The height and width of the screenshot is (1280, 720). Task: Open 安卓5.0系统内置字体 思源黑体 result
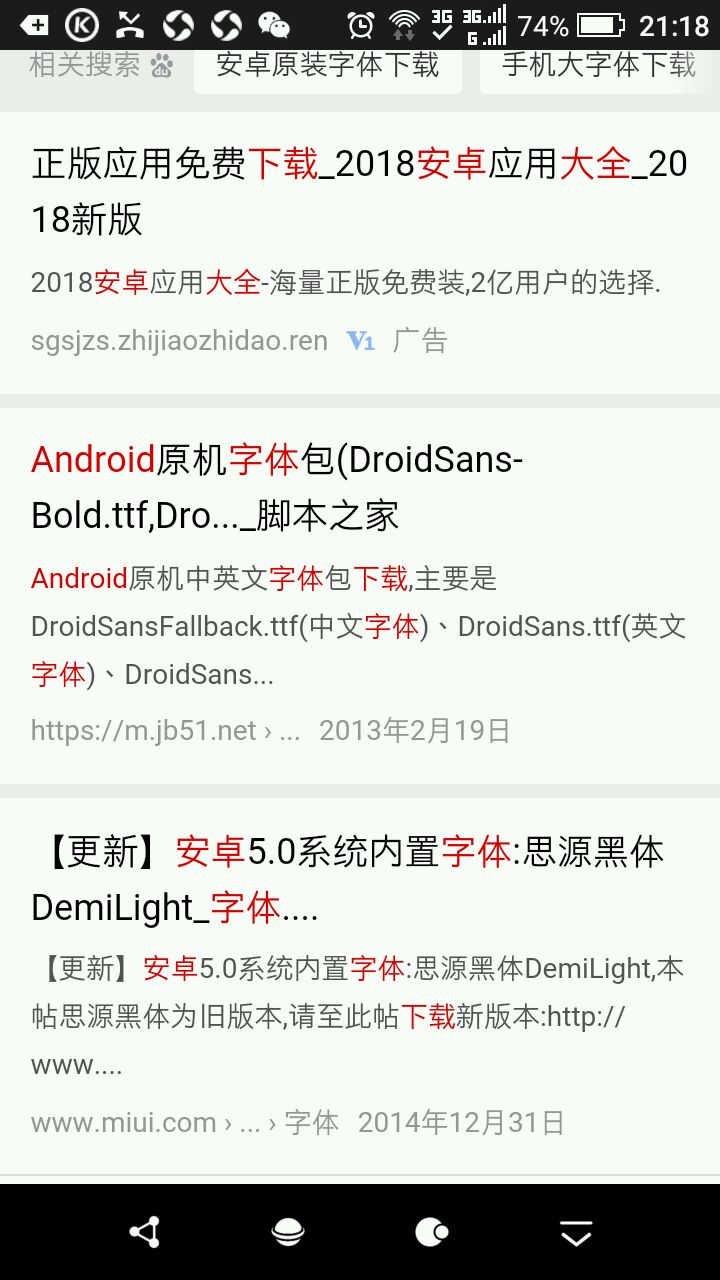[x=347, y=880]
